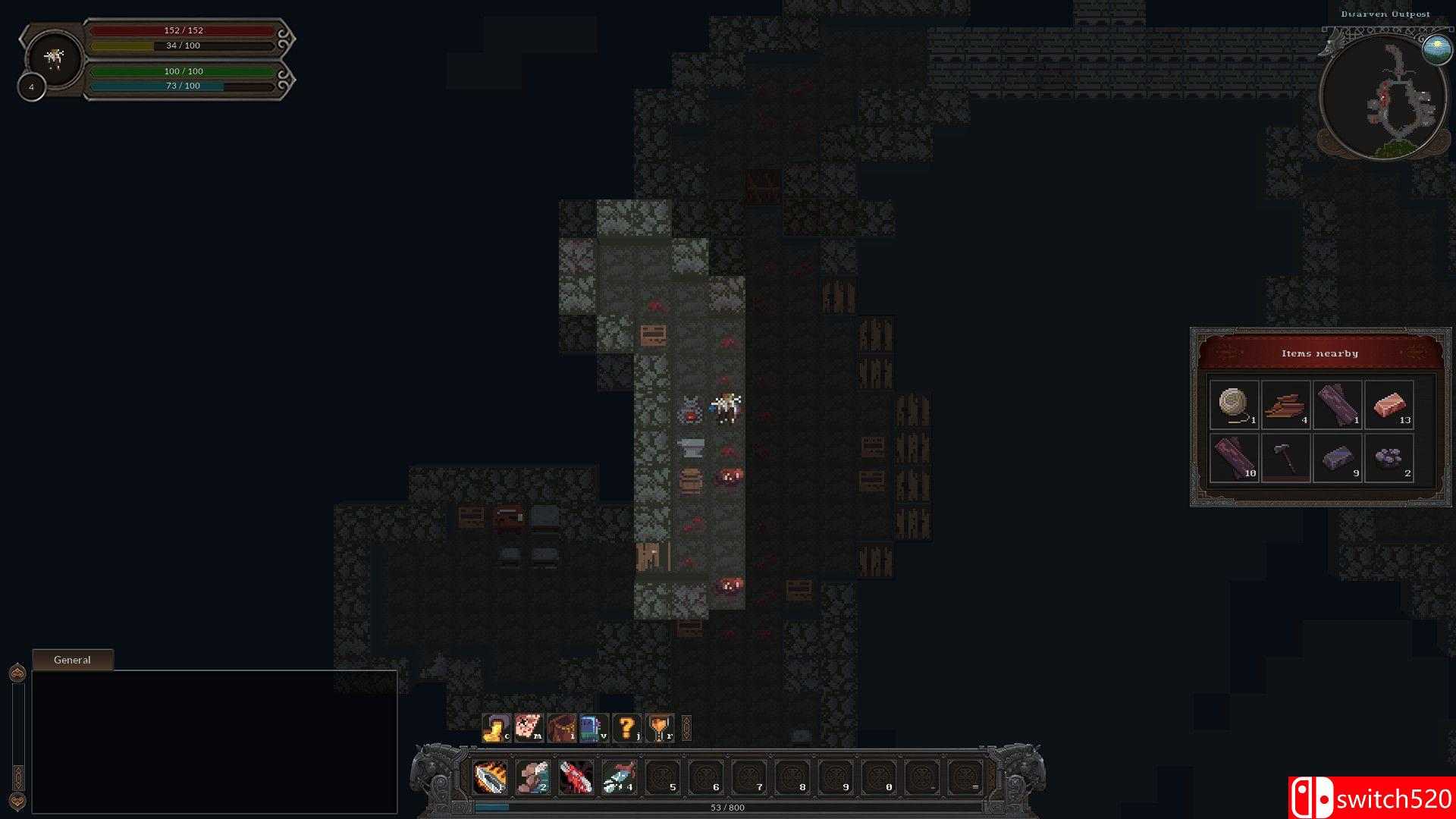Pick up the hammer from nearby items
This screenshot has height=819, width=1456.
click(x=1285, y=457)
